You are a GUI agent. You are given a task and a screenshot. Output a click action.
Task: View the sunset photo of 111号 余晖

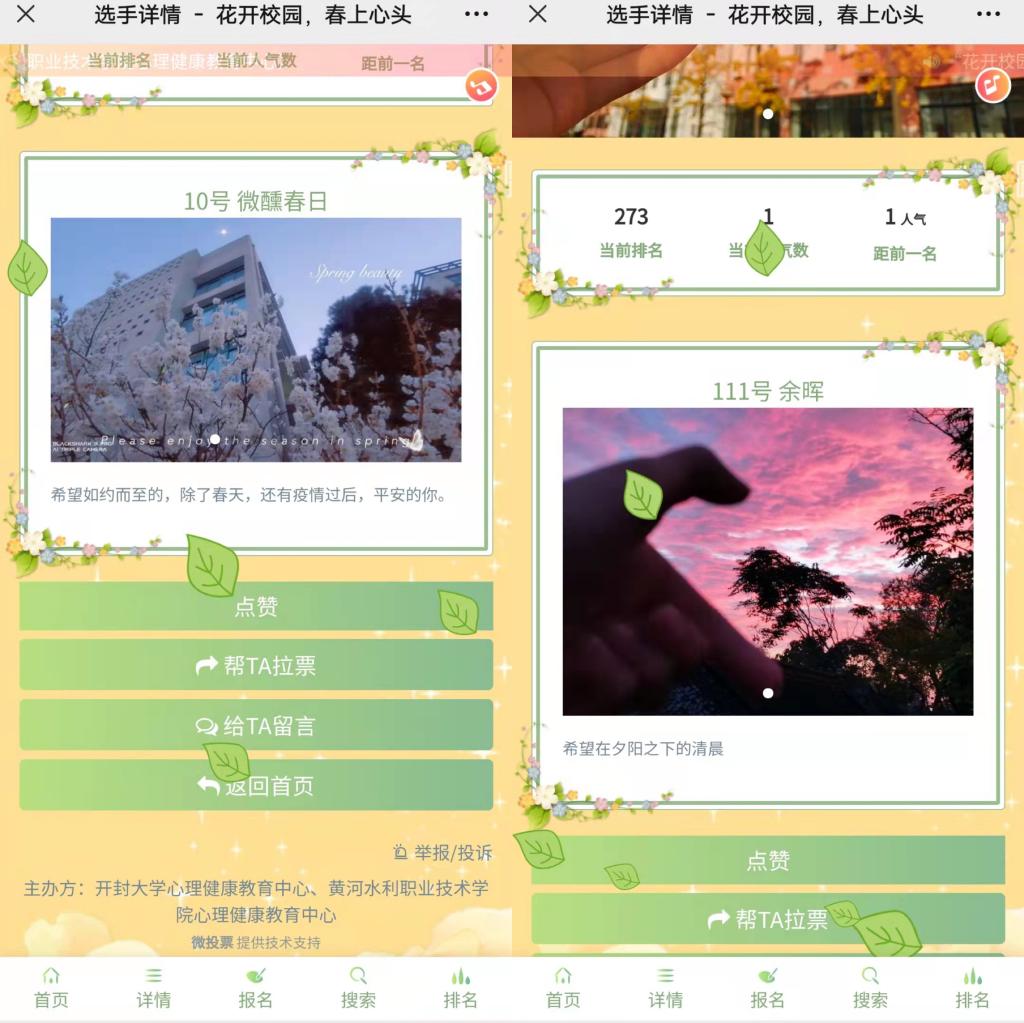click(x=767, y=561)
